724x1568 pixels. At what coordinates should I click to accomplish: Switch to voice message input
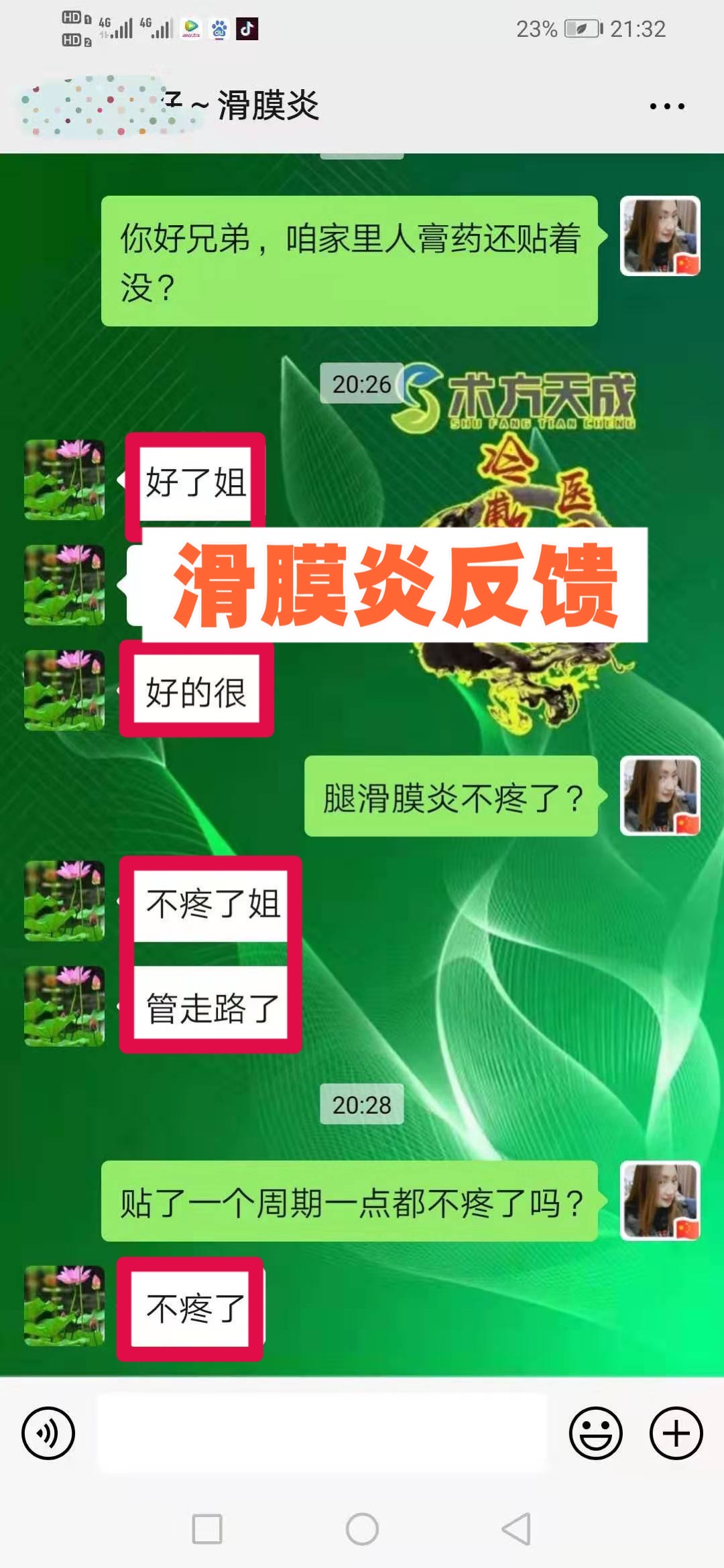coord(48,1433)
